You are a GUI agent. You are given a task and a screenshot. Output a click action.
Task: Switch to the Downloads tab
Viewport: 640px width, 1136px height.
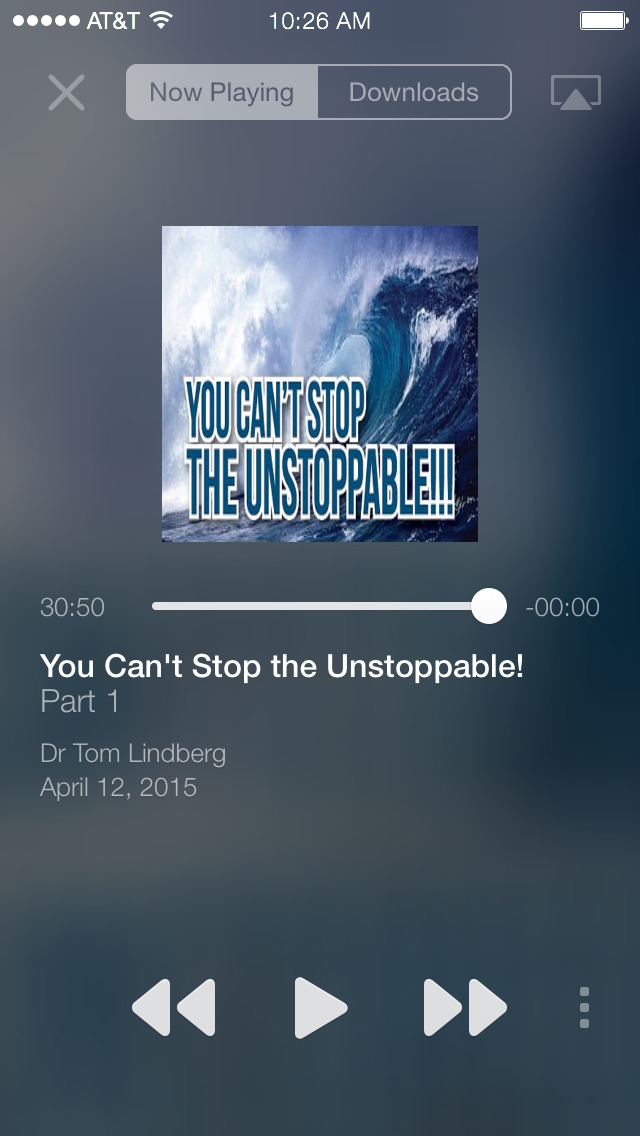click(x=414, y=92)
